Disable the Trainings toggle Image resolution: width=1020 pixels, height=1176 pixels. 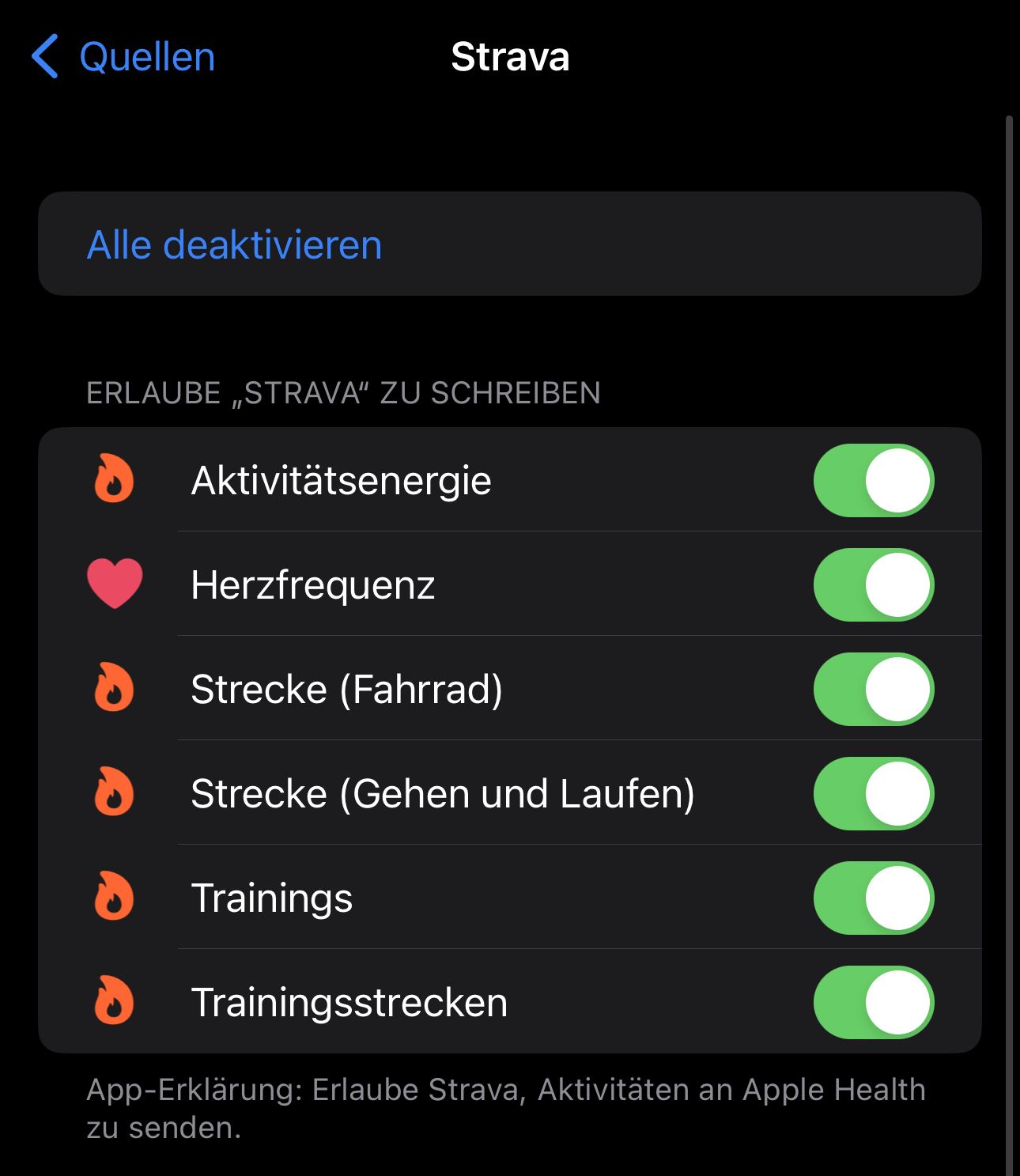coord(873,898)
